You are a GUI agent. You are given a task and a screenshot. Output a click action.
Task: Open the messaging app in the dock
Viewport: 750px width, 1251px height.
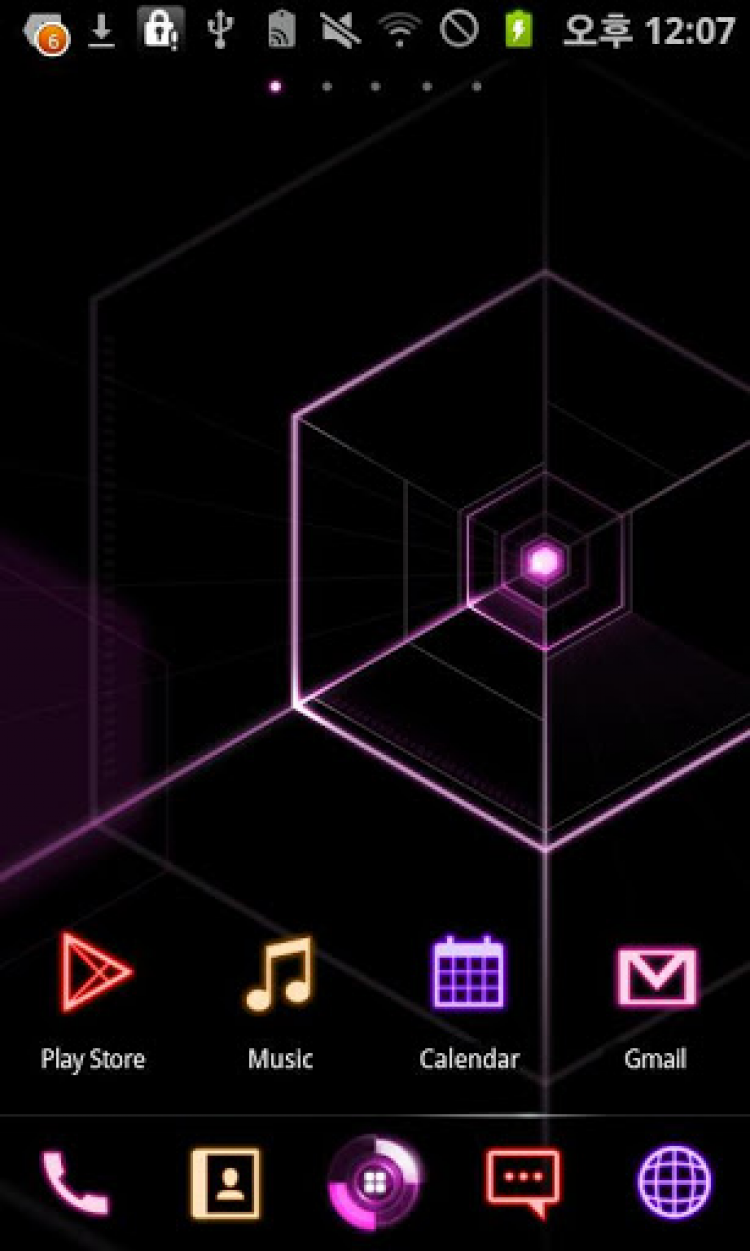point(523,1182)
